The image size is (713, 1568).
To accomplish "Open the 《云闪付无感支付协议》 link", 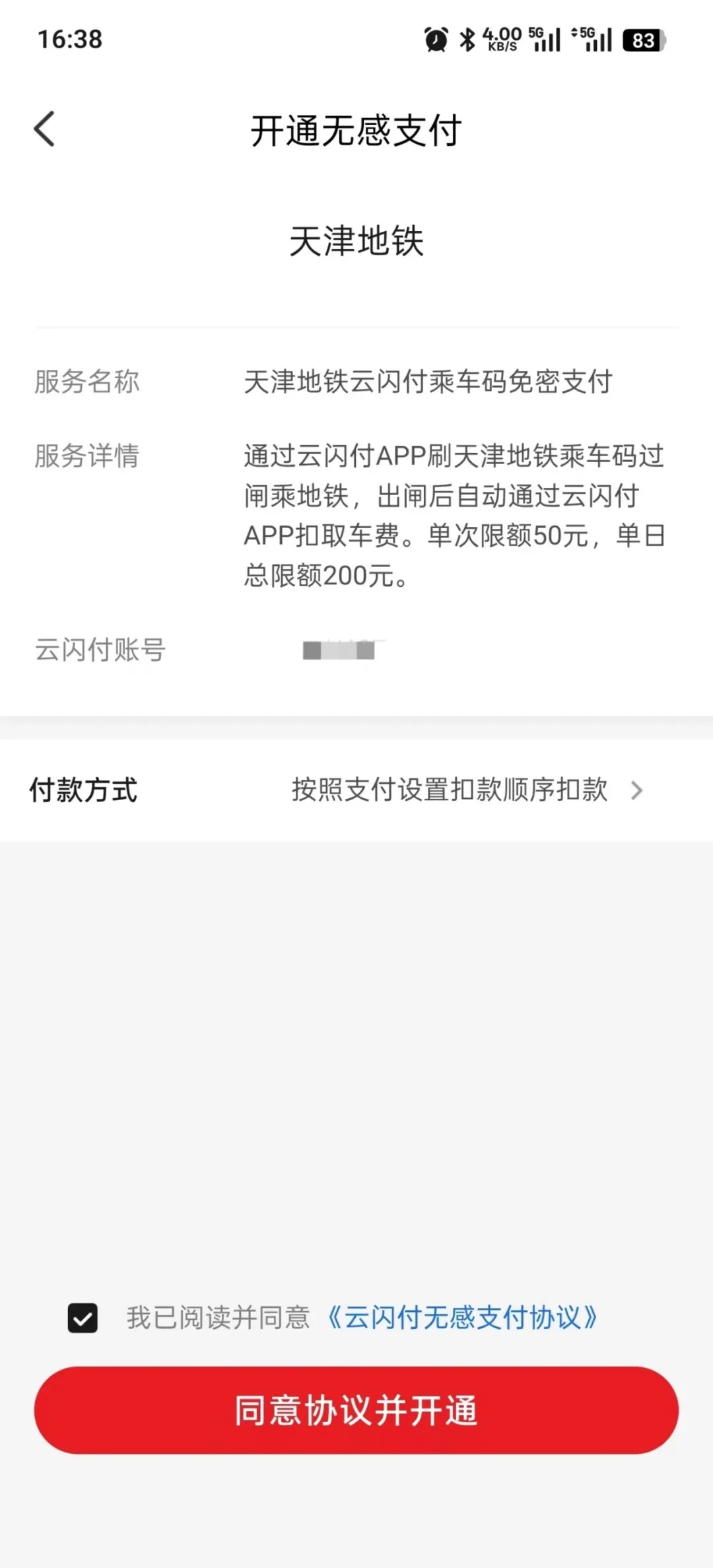I will point(462,1318).
